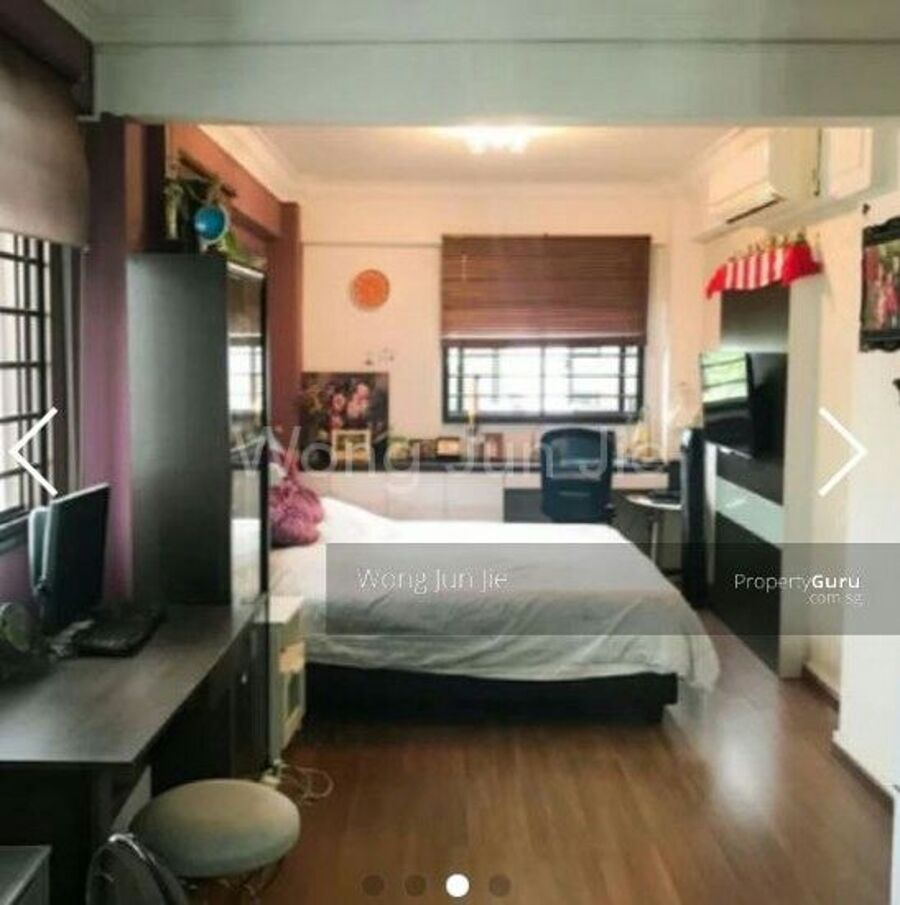900x905 pixels.
Task: Jump to the fourth photo indicator dot
Action: tap(500, 885)
